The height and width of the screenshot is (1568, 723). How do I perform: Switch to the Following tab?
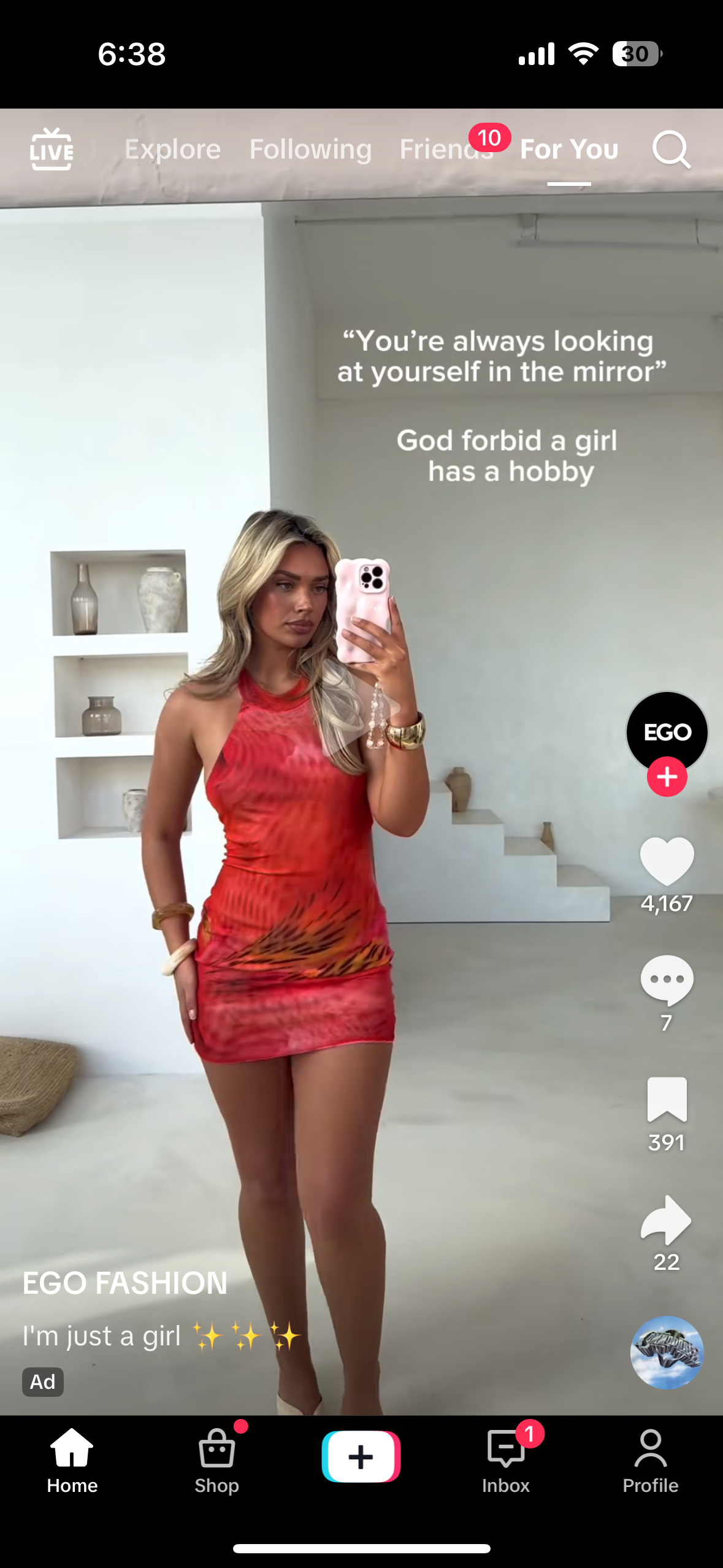tap(310, 149)
